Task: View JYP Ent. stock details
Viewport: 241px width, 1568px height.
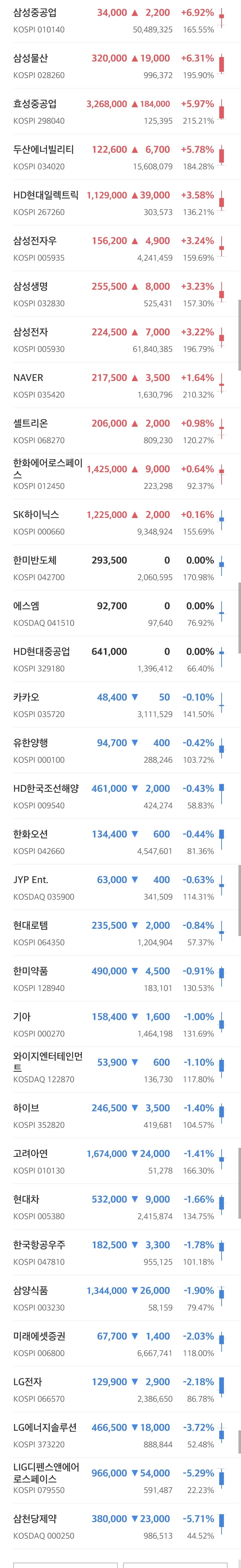Action: click(x=120, y=887)
